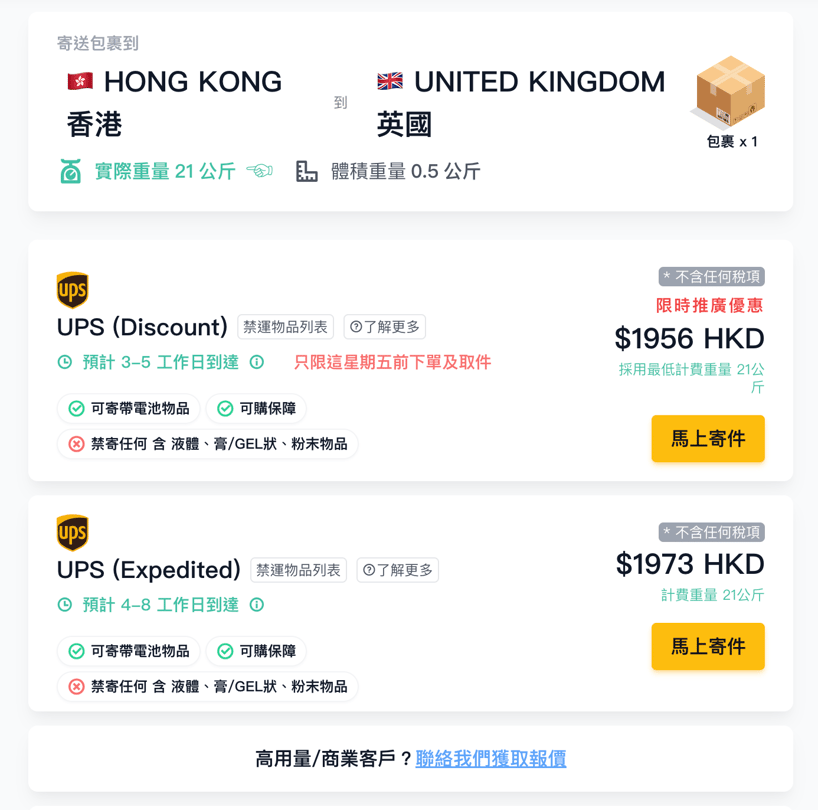Open 了解更多 for UPS (Discount)
The height and width of the screenshot is (810, 818).
pyautogui.click(x=385, y=327)
